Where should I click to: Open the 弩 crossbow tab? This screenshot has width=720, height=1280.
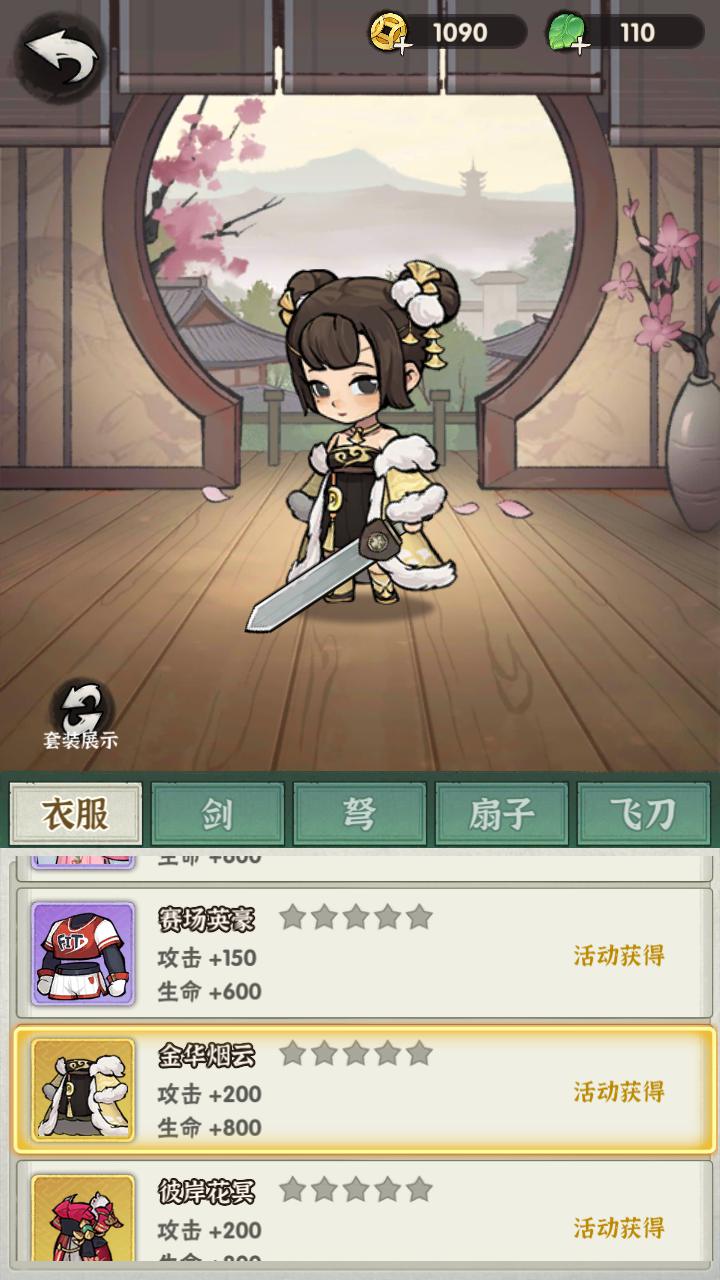click(360, 814)
